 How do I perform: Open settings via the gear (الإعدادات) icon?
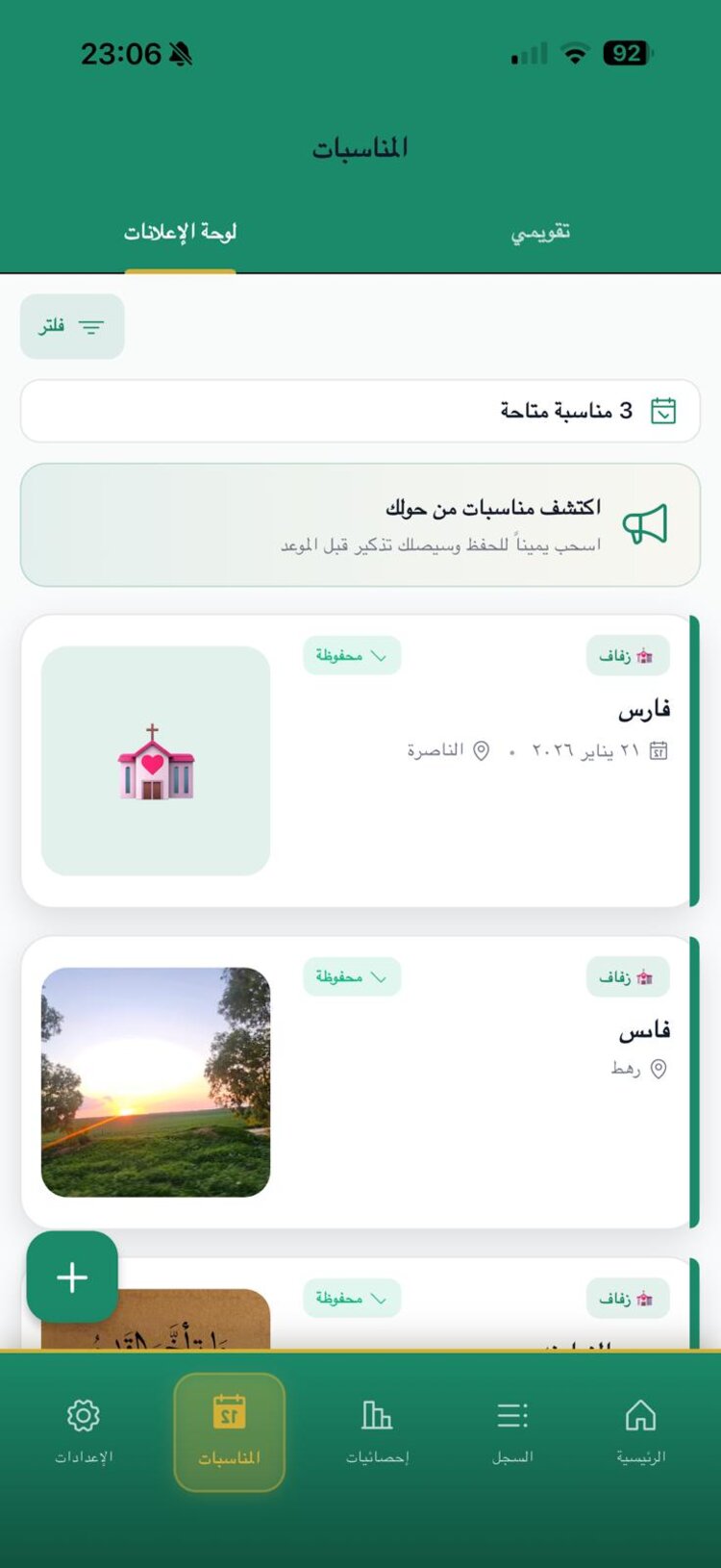[x=83, y=1415]
